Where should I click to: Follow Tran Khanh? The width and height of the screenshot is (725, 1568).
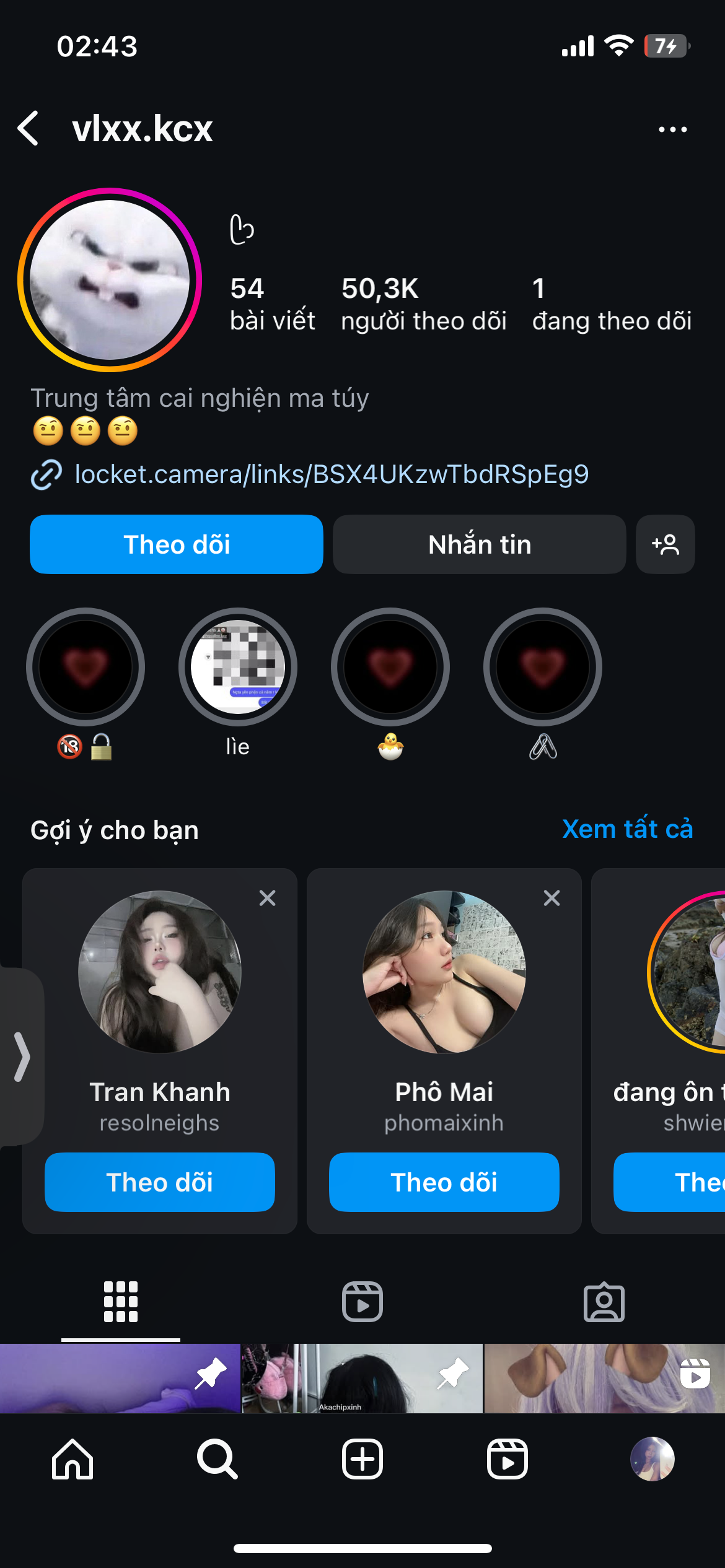(x=160, y=1182)
